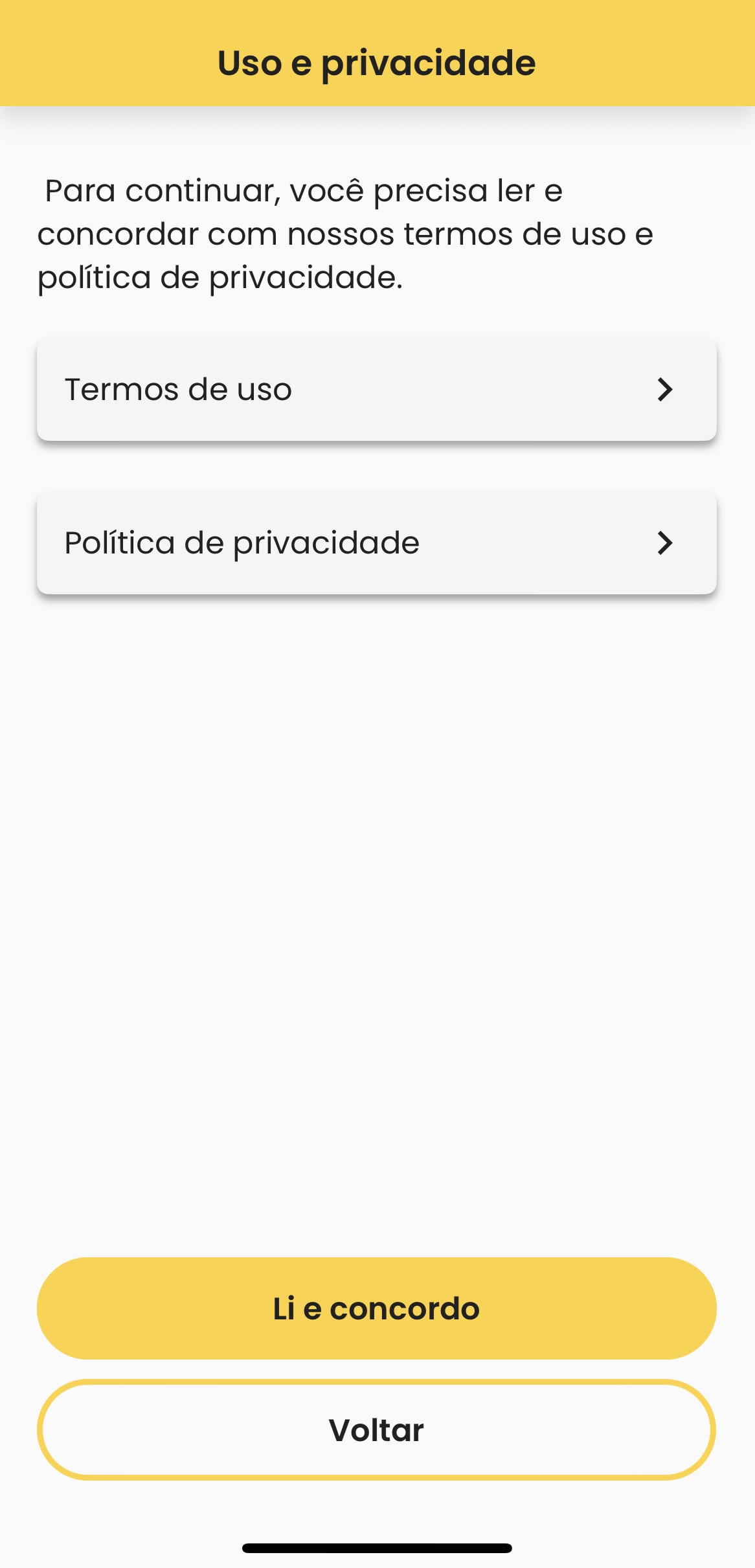Viewport: 755px width, 1568px height.
Task: Tap the Li e concordo button
Action: 376,1308
